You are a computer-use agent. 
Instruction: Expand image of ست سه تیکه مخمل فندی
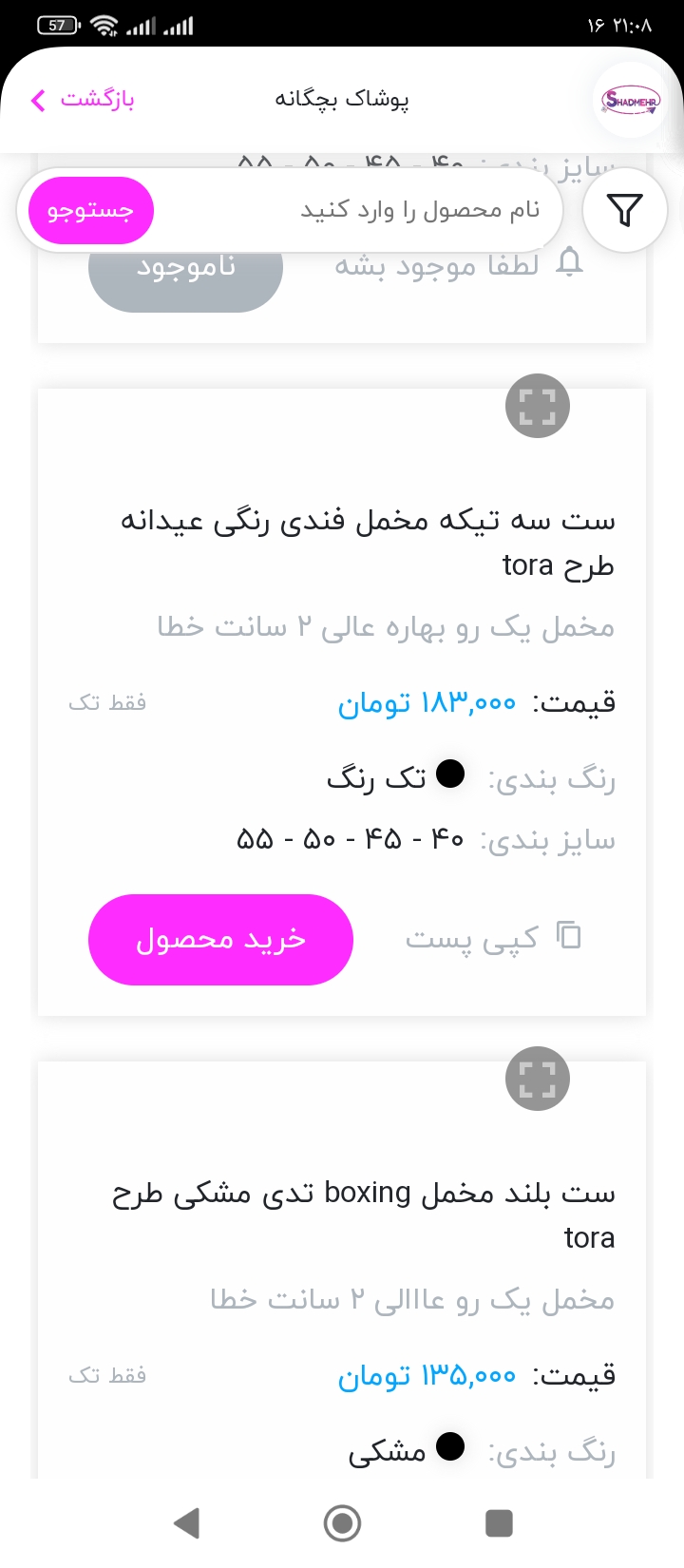pyautogui.click(x=538, y=406)
